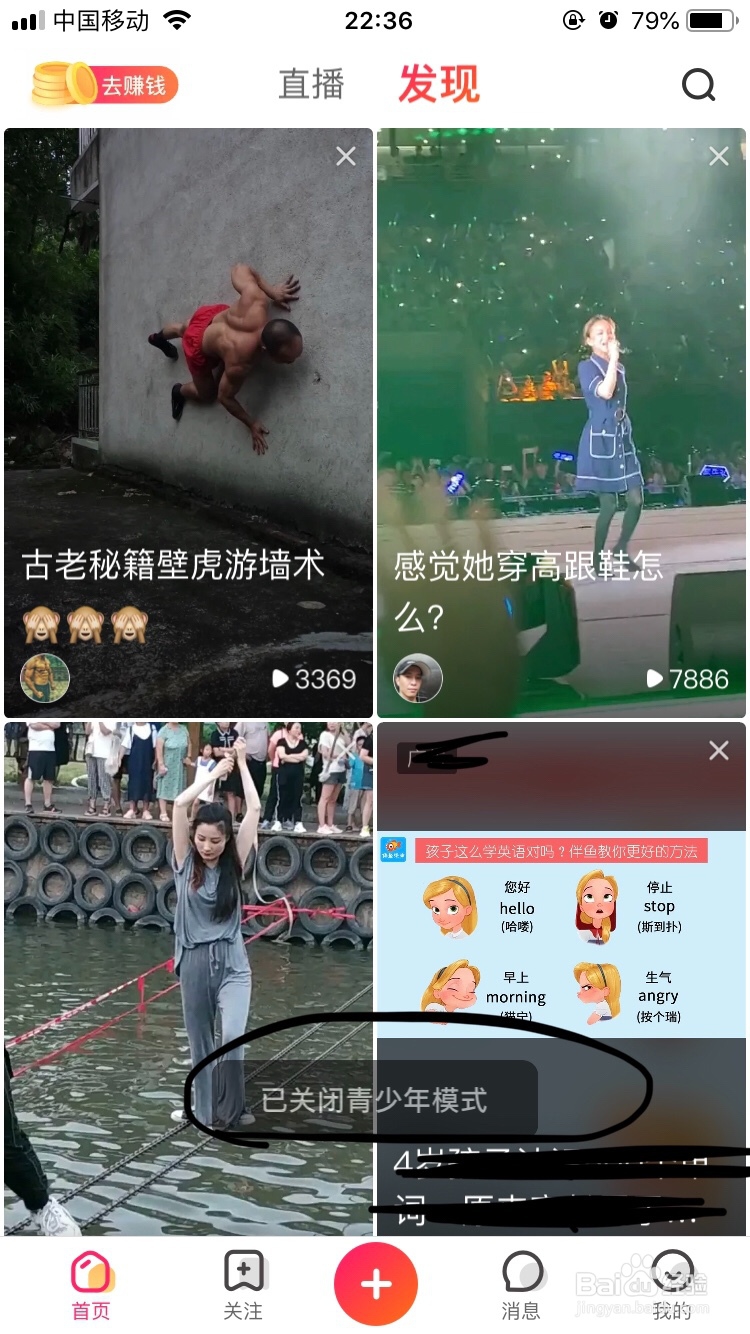The height and width of the screenshot is (1334, 750).
Task: Dismiss the 古老秘籍壁虎游墙术 video with X
Action: coord(345,156)
